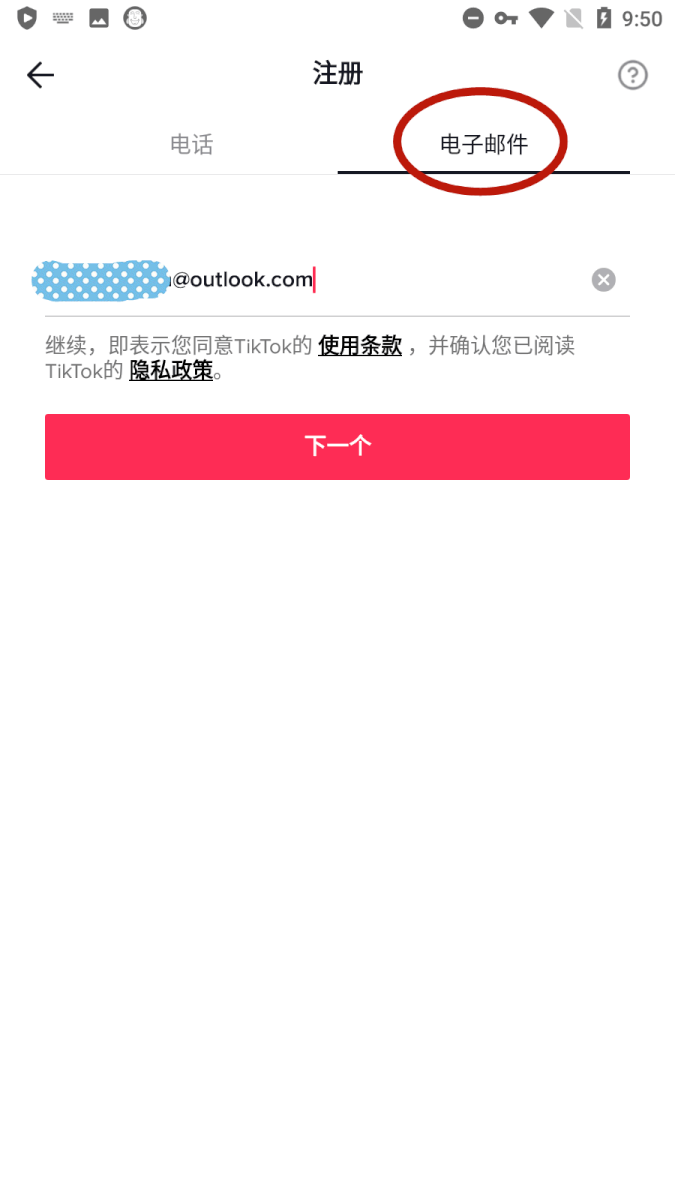
Task: Switch to the 电话 tab
Action: click(x=191, y=144)
